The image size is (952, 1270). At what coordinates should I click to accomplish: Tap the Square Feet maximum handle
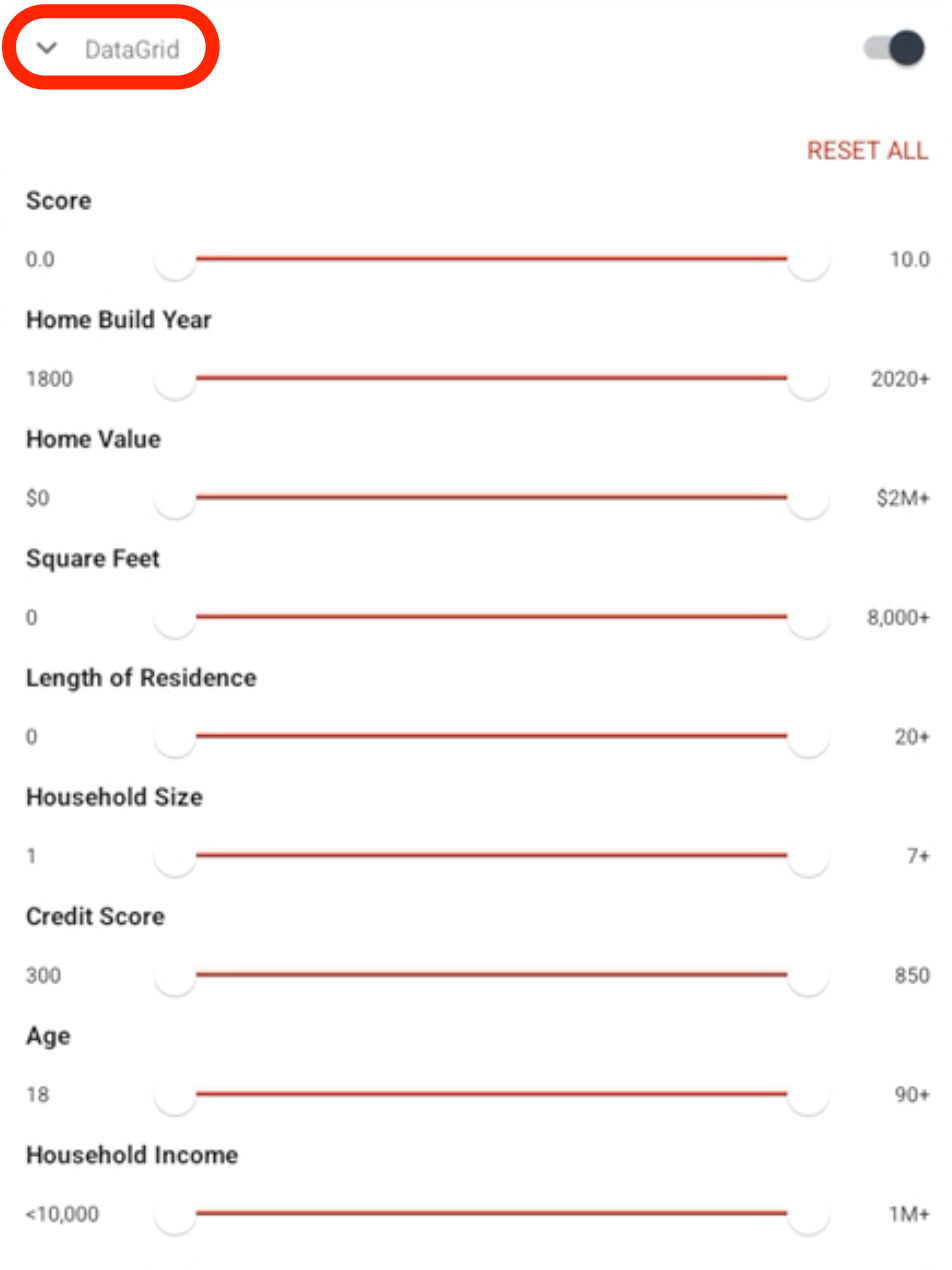pos(808,618)
